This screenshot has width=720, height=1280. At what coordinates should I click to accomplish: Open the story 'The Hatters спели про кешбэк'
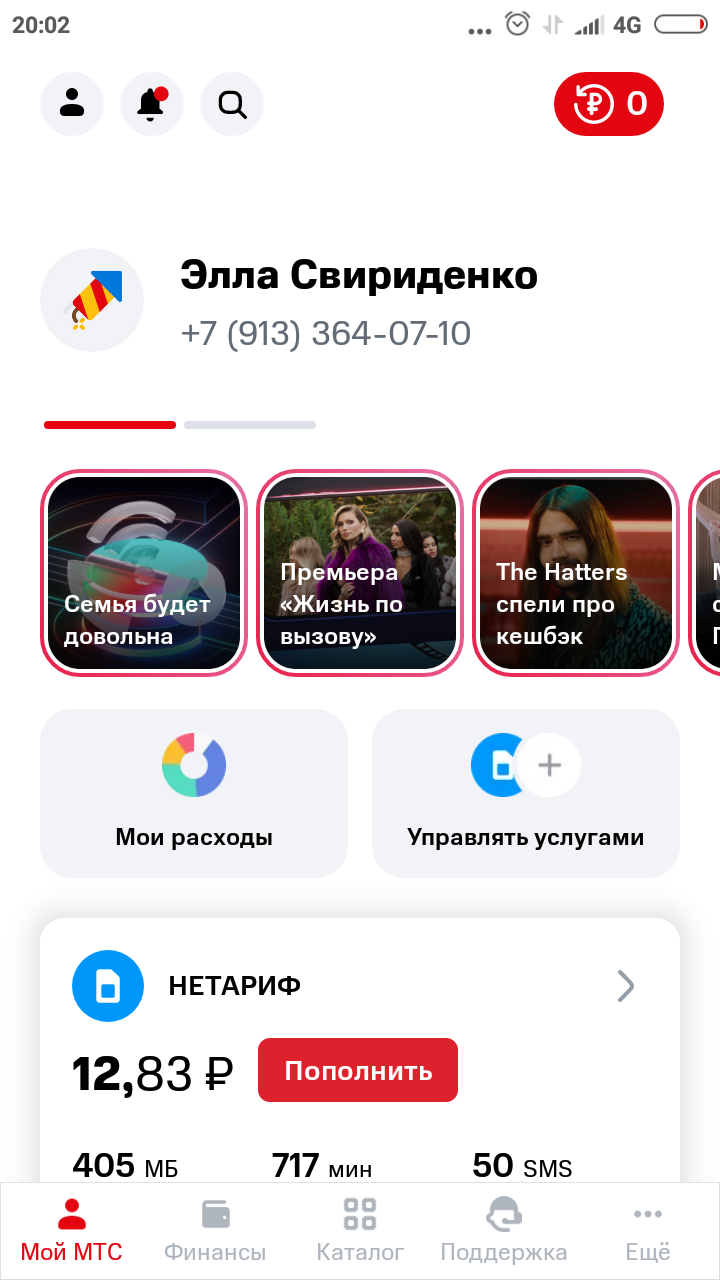coord(575,572)
